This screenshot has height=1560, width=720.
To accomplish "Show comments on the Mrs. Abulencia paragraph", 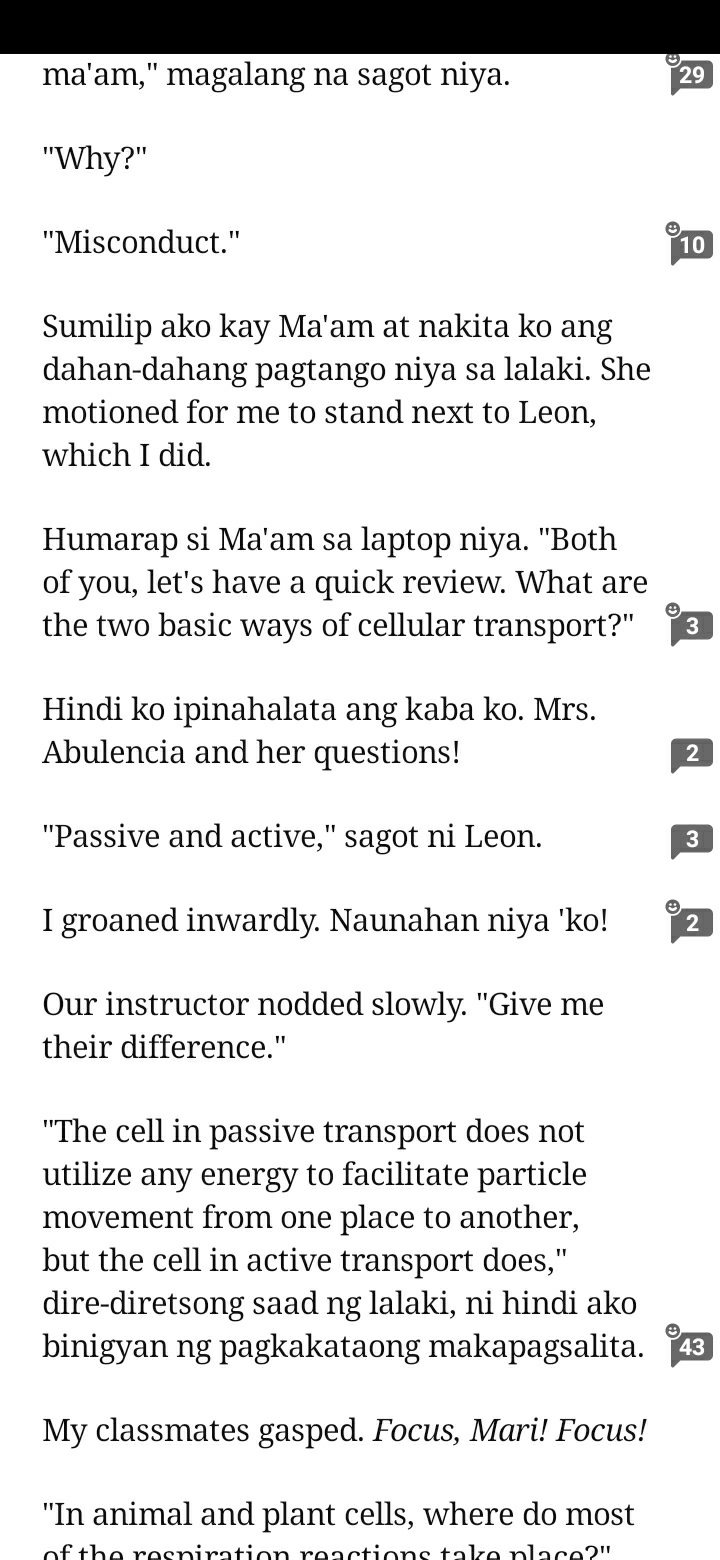I will [691, 755].
